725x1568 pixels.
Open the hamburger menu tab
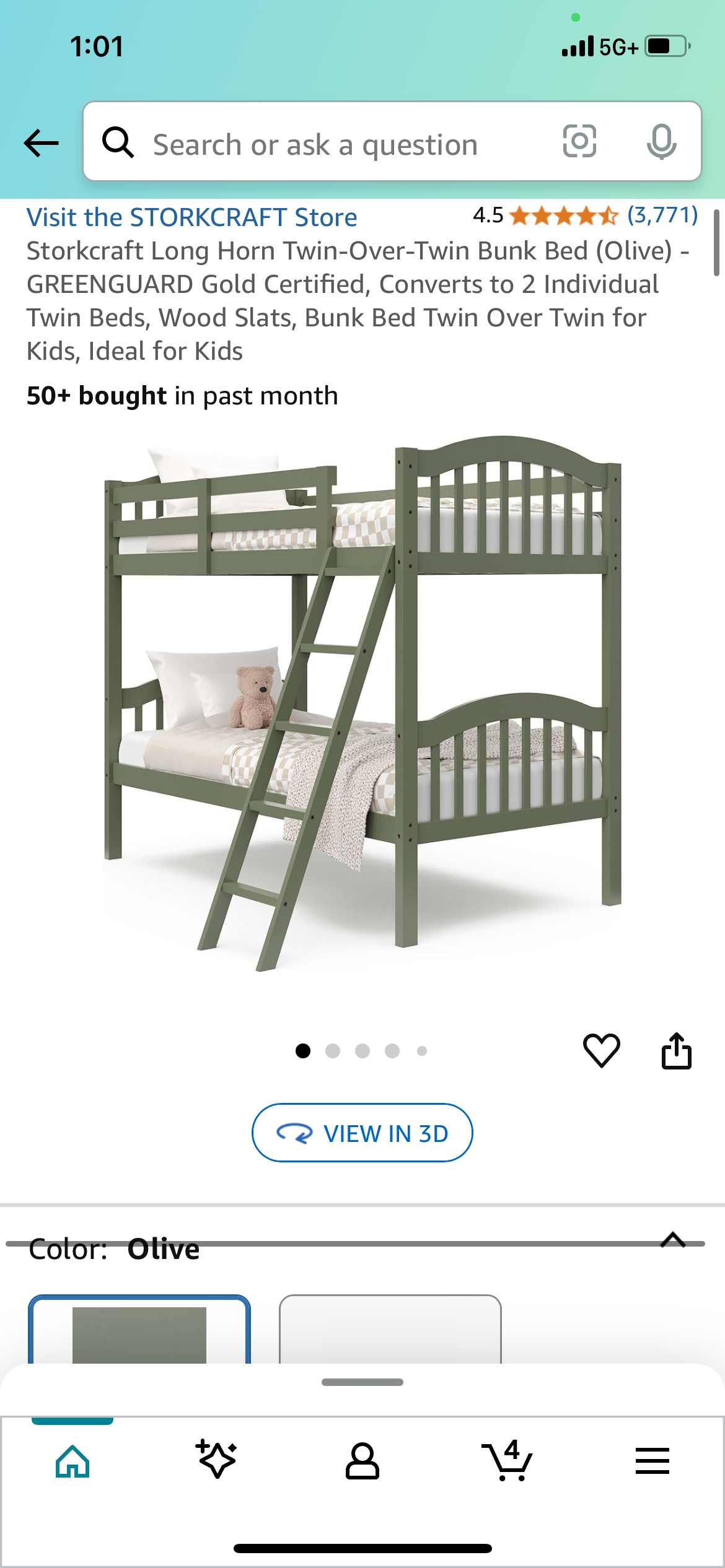coord(652,1461)
